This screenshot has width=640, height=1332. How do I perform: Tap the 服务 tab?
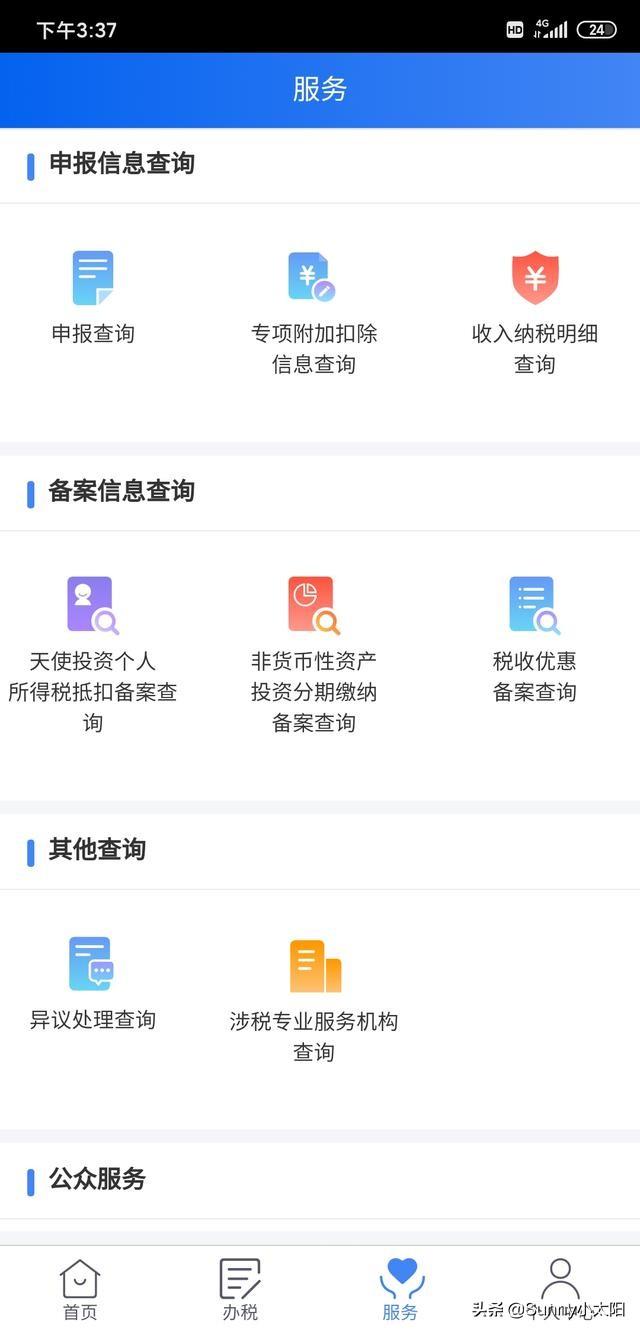point(400,1289)
